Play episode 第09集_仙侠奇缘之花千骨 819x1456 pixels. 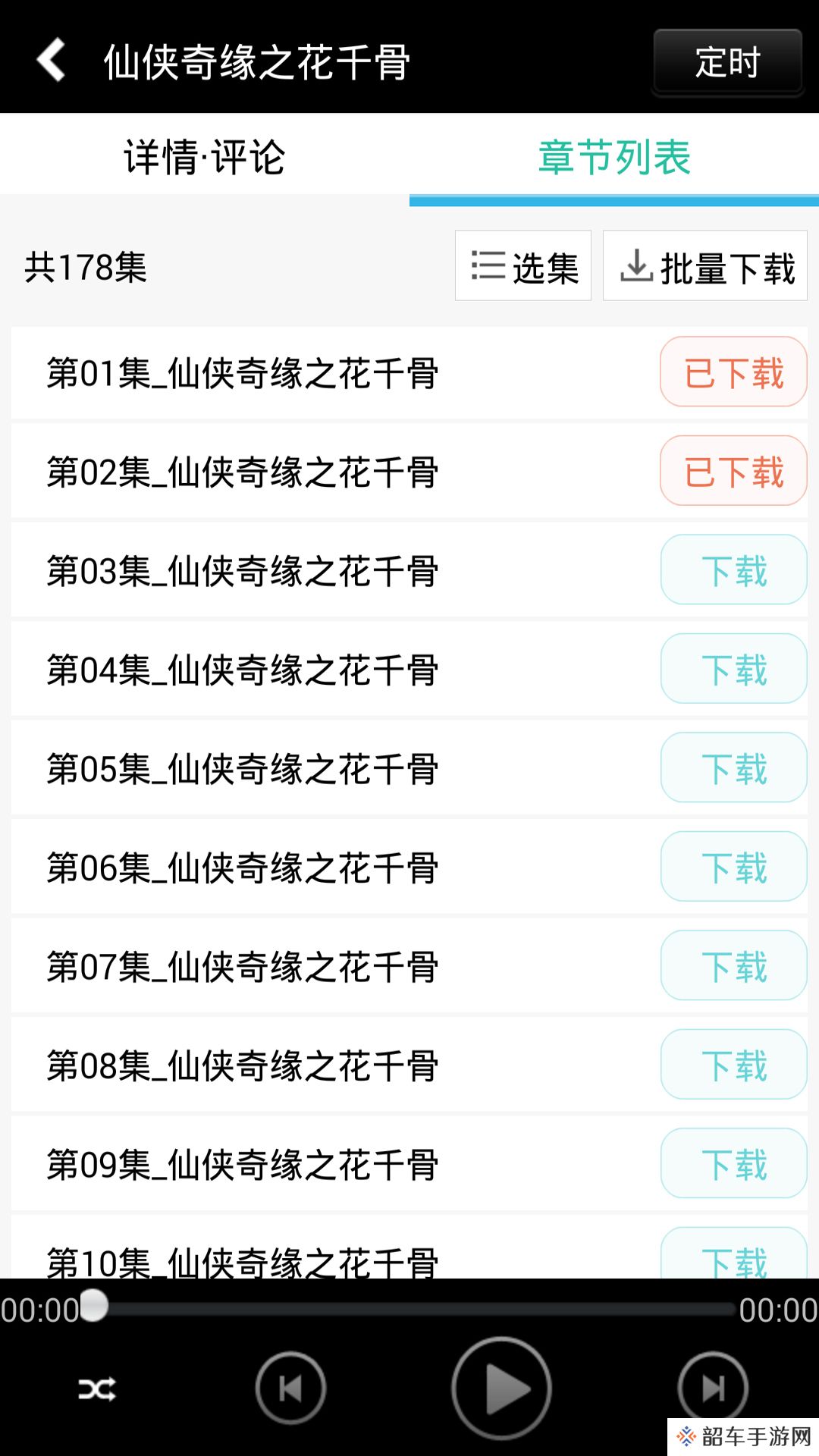pos(243,1164)
